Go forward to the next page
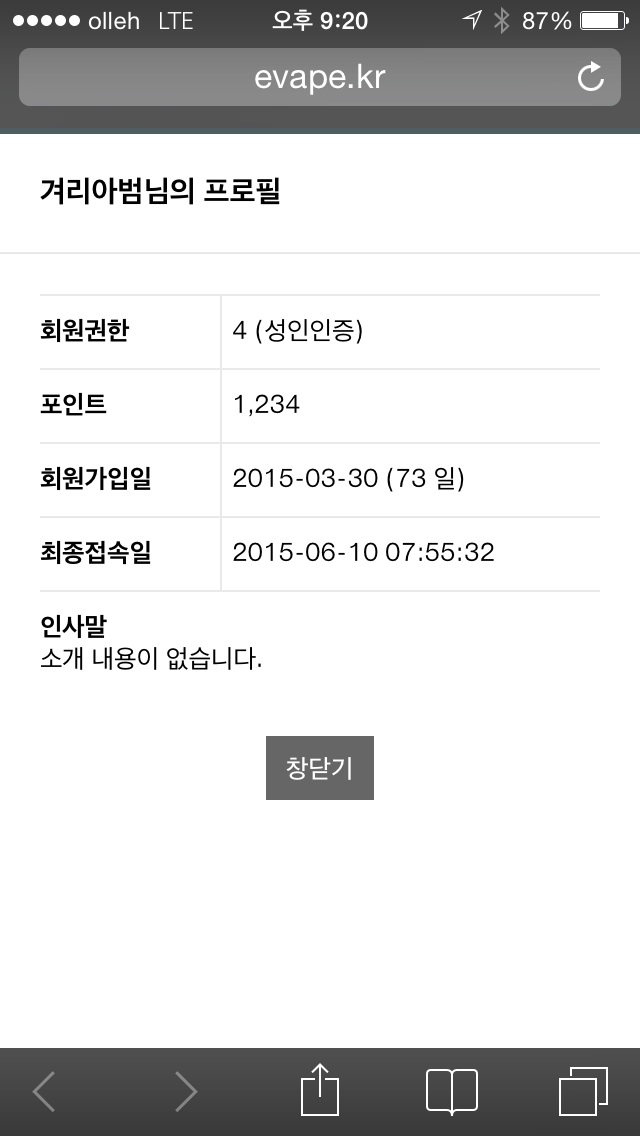The width and height of the screenshot is (640, 1136). (186, 1091)
